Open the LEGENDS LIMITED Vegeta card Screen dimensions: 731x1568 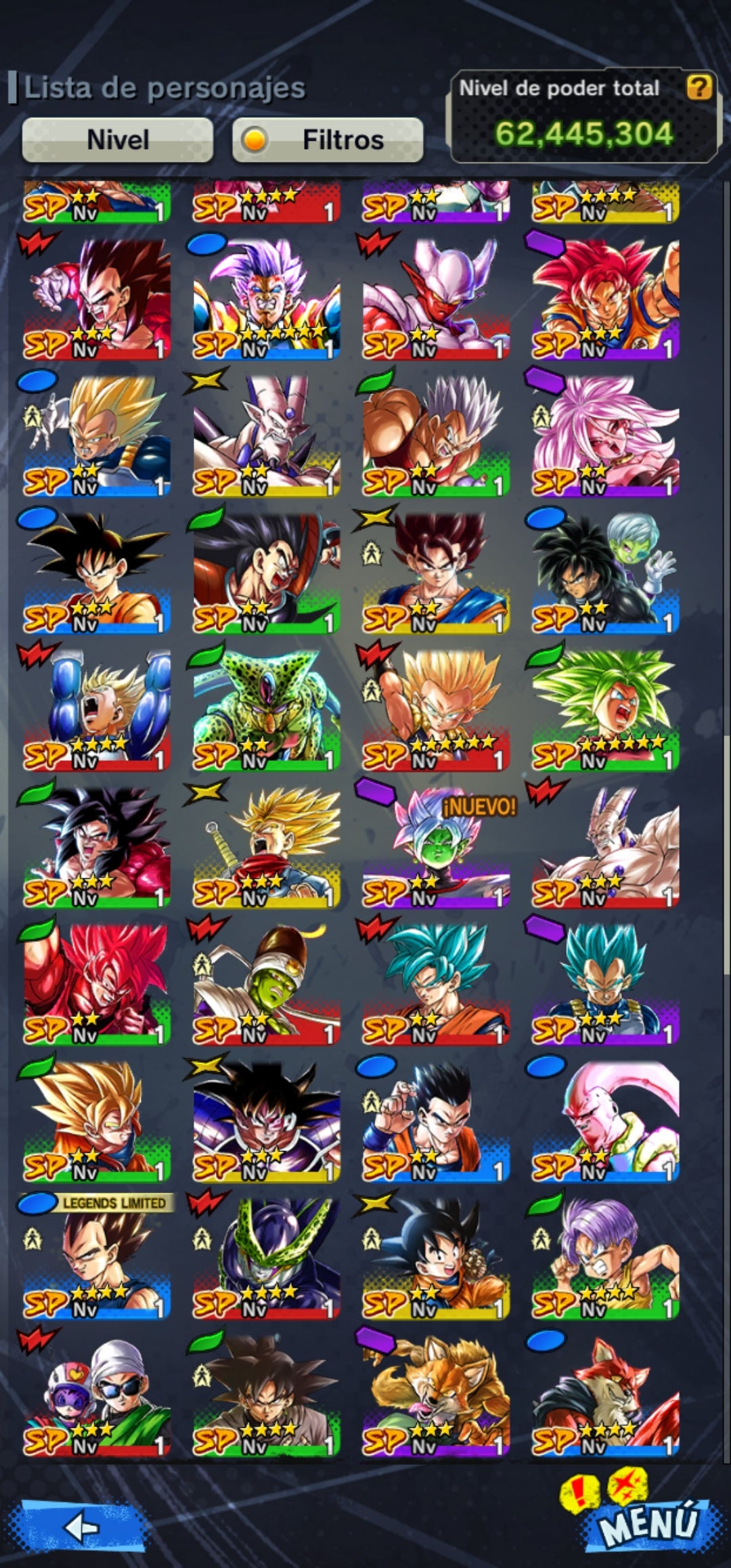[96, 1256]
